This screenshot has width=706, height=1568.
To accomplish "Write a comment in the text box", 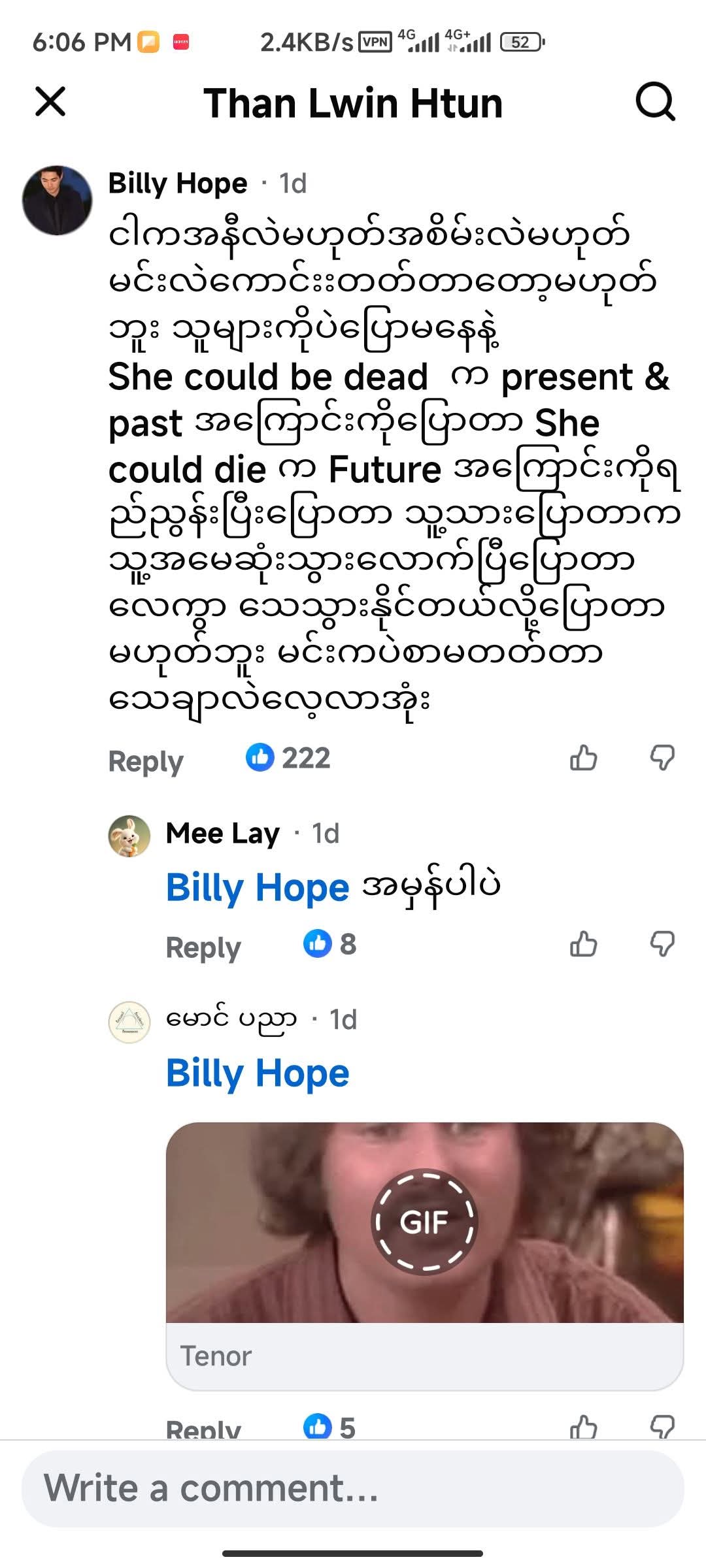I will (x=353, y=1488).
